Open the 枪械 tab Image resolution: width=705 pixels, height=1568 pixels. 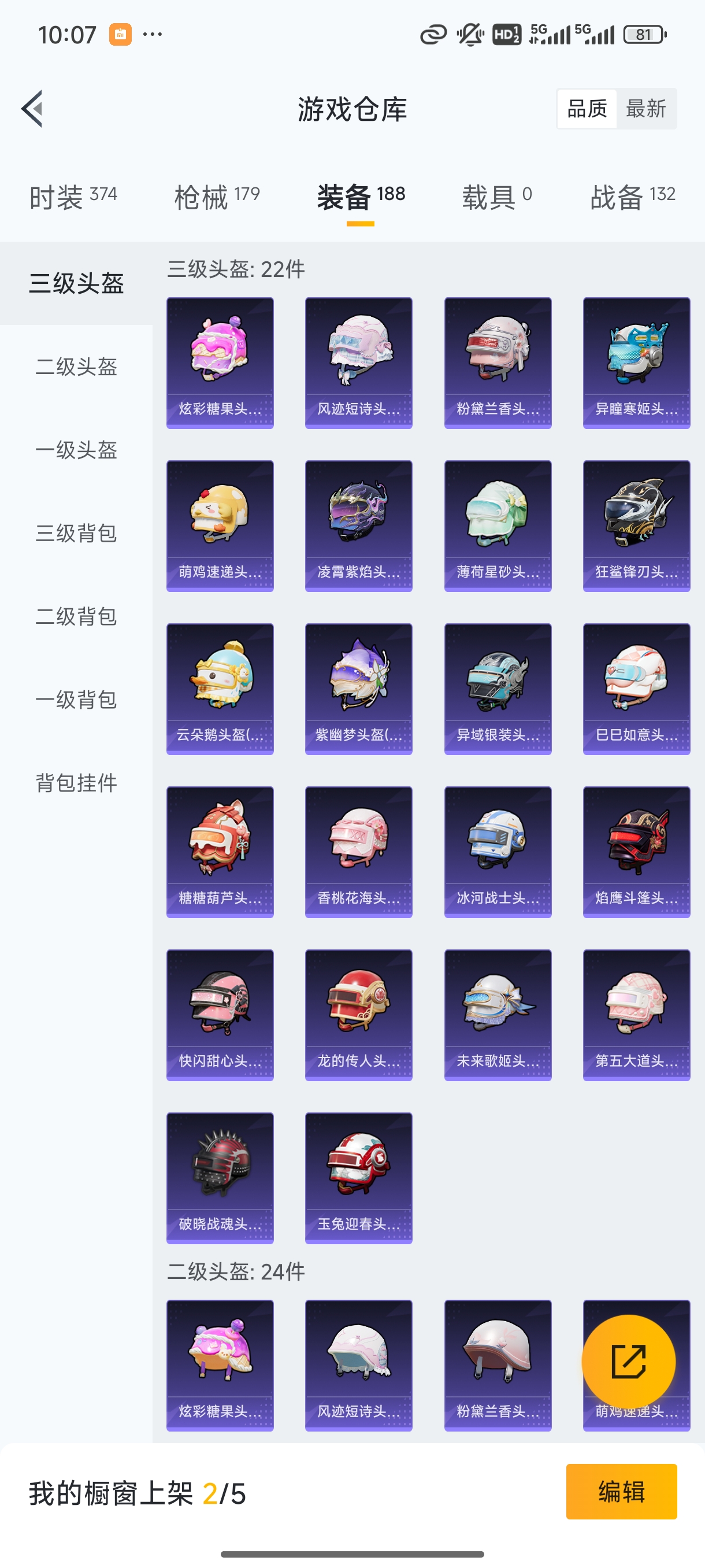tap(217, 197)
